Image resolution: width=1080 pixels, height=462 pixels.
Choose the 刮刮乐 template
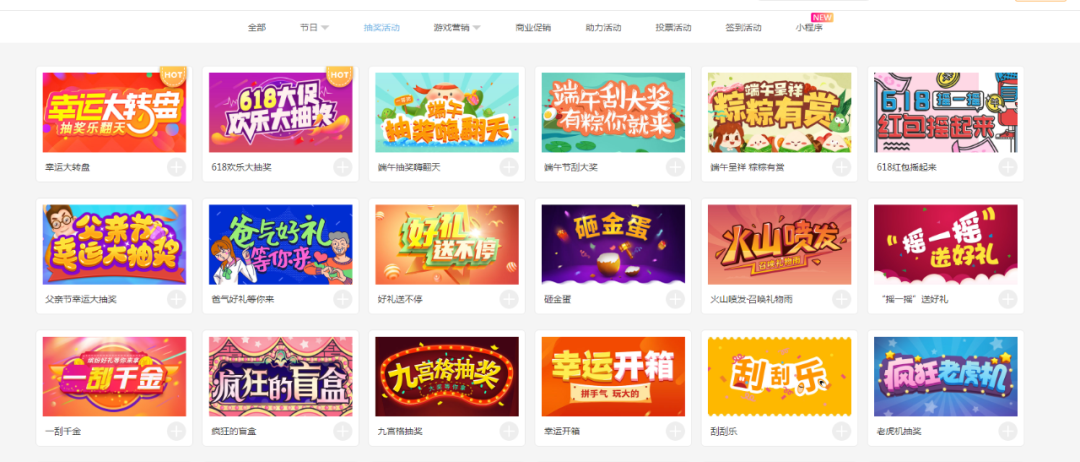(780, 376)
